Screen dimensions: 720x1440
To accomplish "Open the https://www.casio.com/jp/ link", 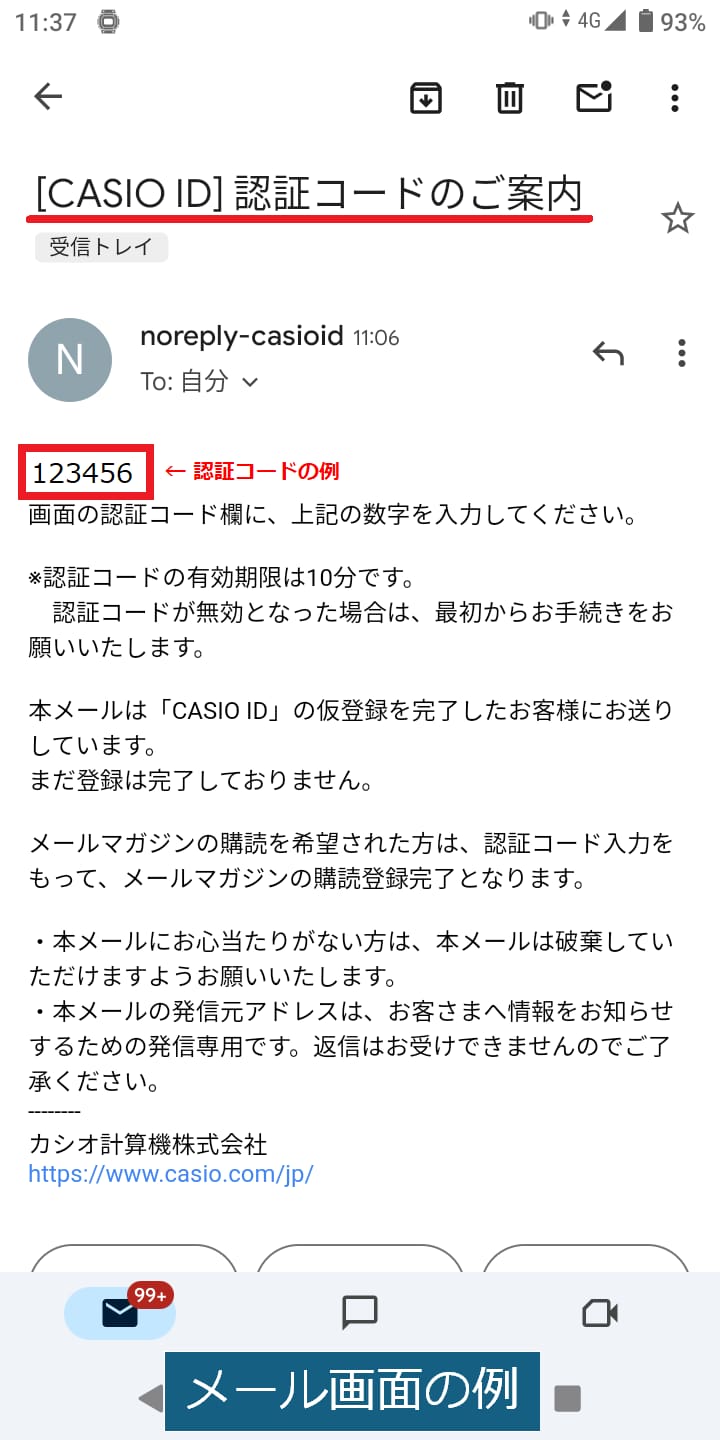I will 171,1174.
